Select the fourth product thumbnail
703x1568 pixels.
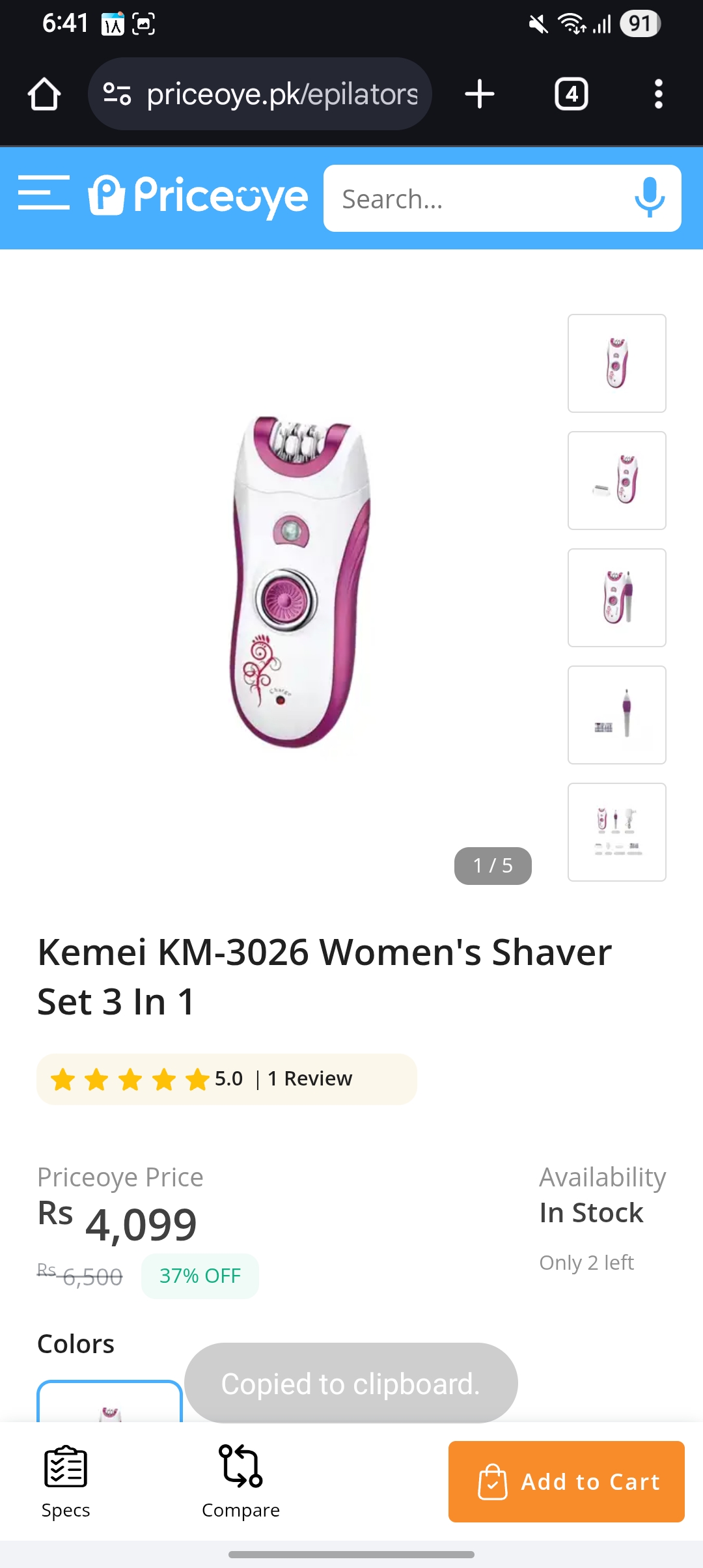tap(616, 715)
